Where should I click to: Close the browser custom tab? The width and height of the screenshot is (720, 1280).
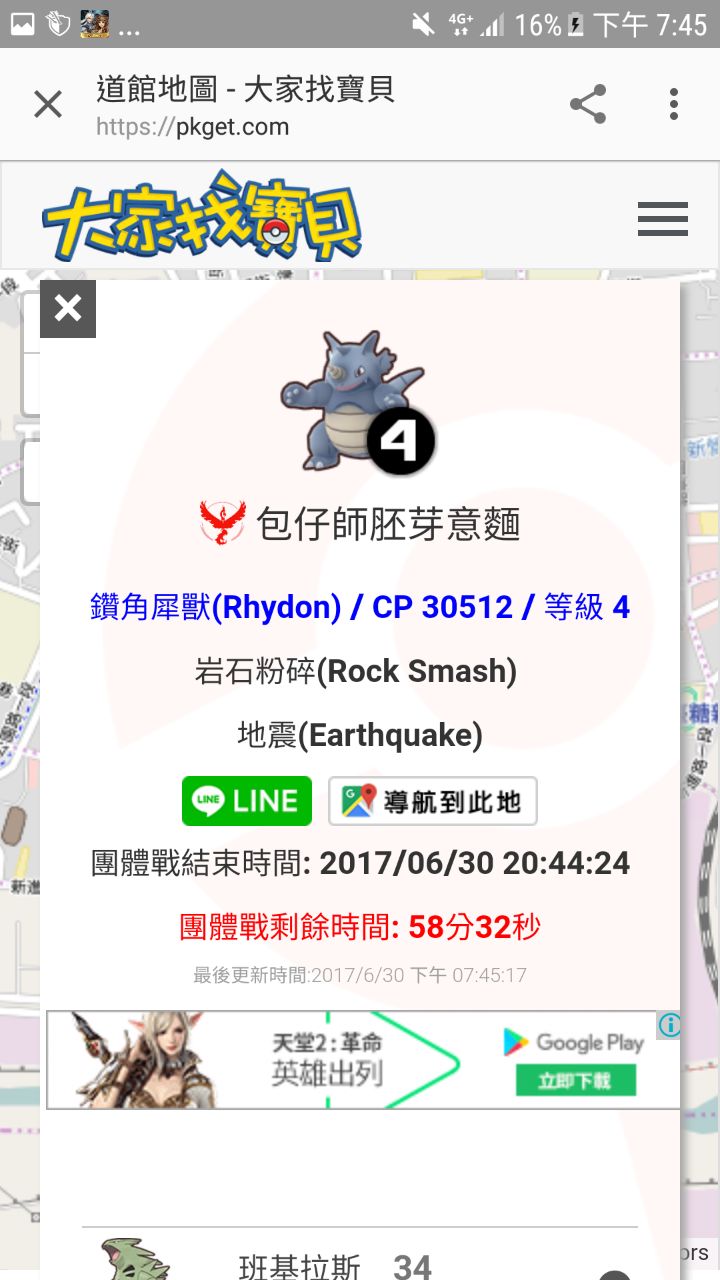(x=47, y=104)
